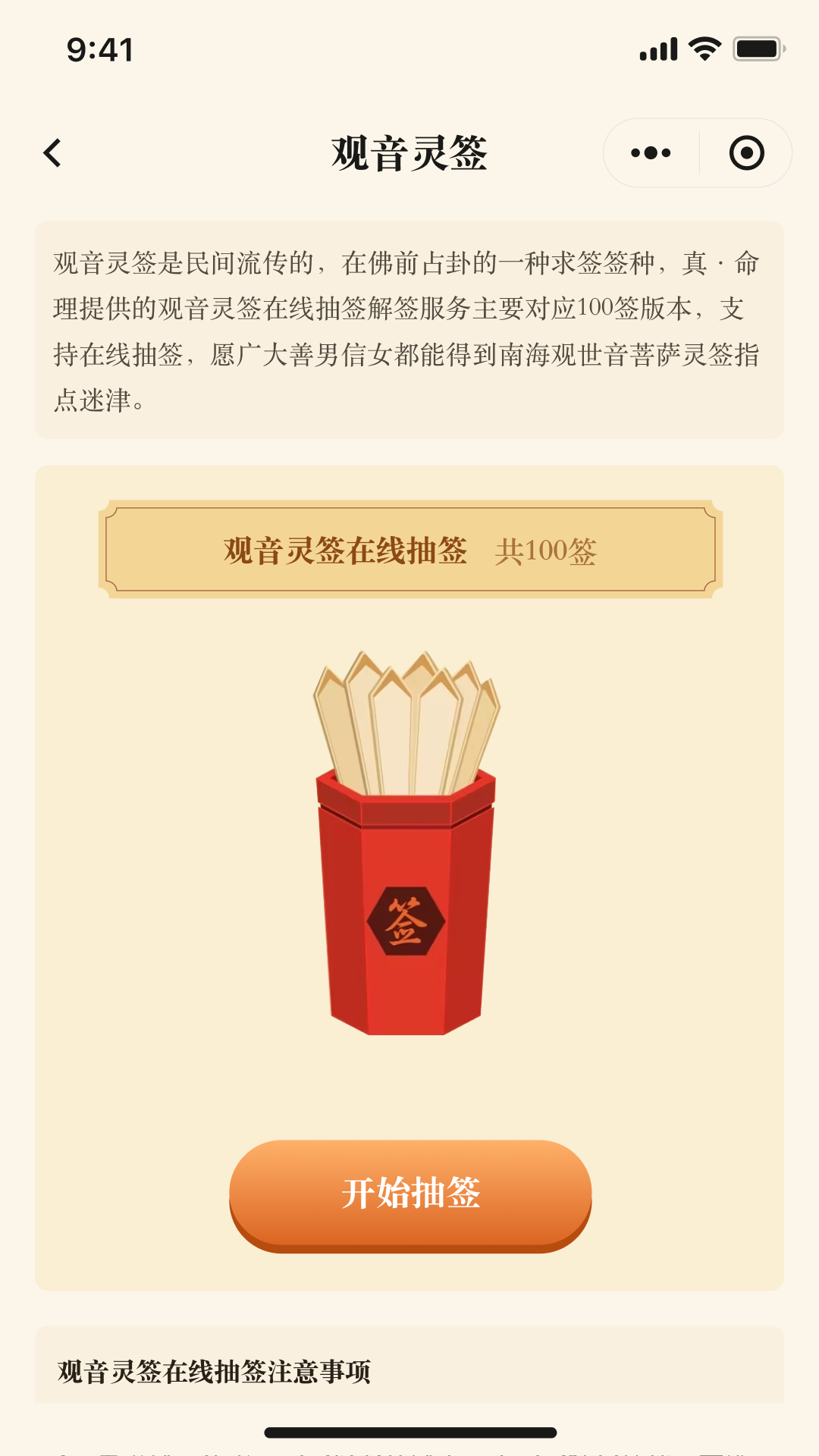The width and height of the screenshot is (819, 1456).
Task: Open the mini program's three-dot menu
Action: click(x=651, y=153)
